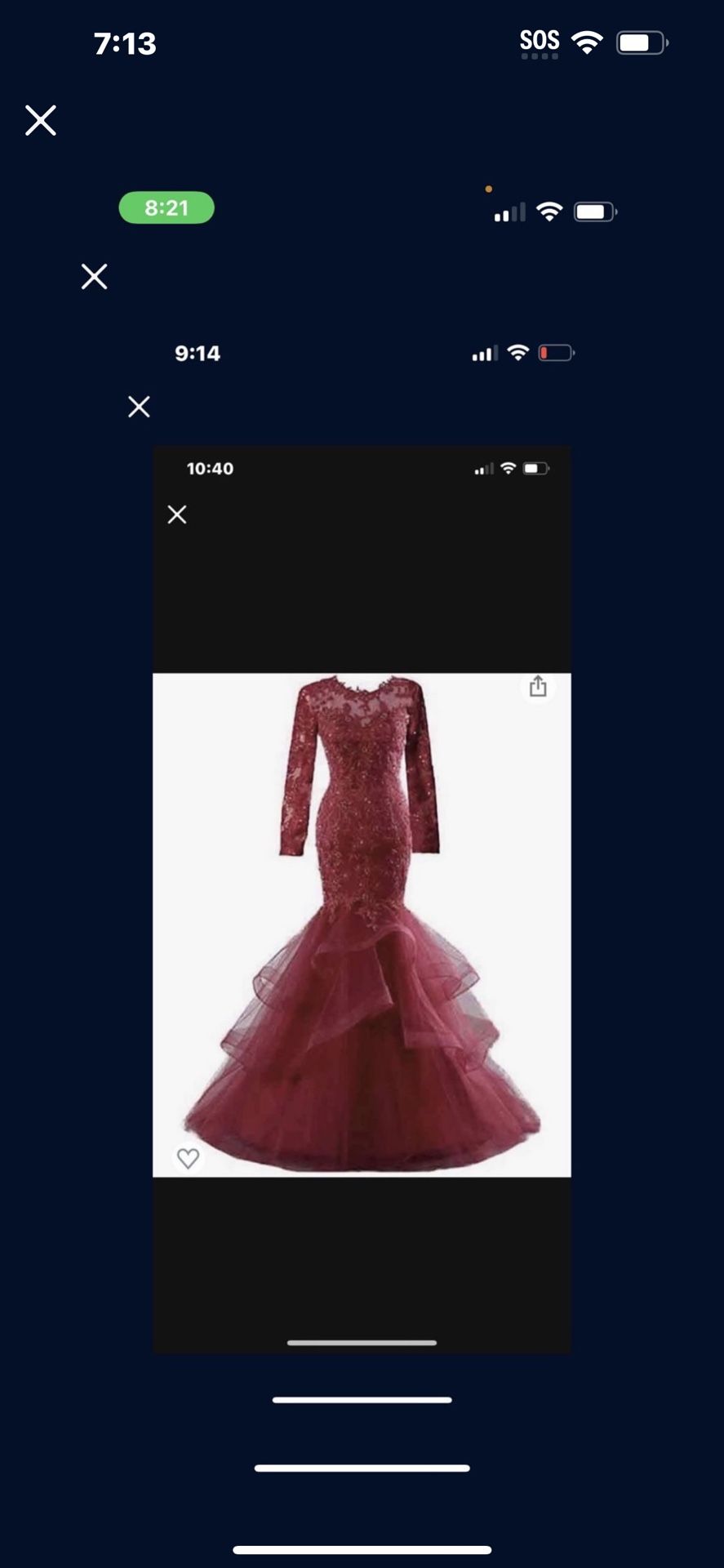The width and height of the screenshot is (724, 1568).
Task: Close the outermost screenshot with the top-left X
Action: click(40, 120)
